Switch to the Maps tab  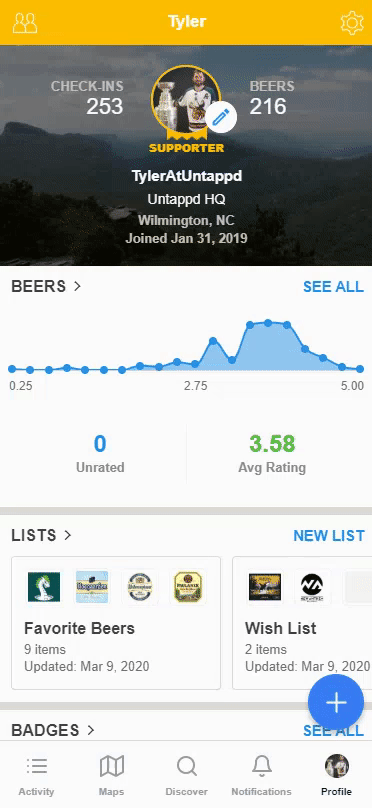coord(111,776)
